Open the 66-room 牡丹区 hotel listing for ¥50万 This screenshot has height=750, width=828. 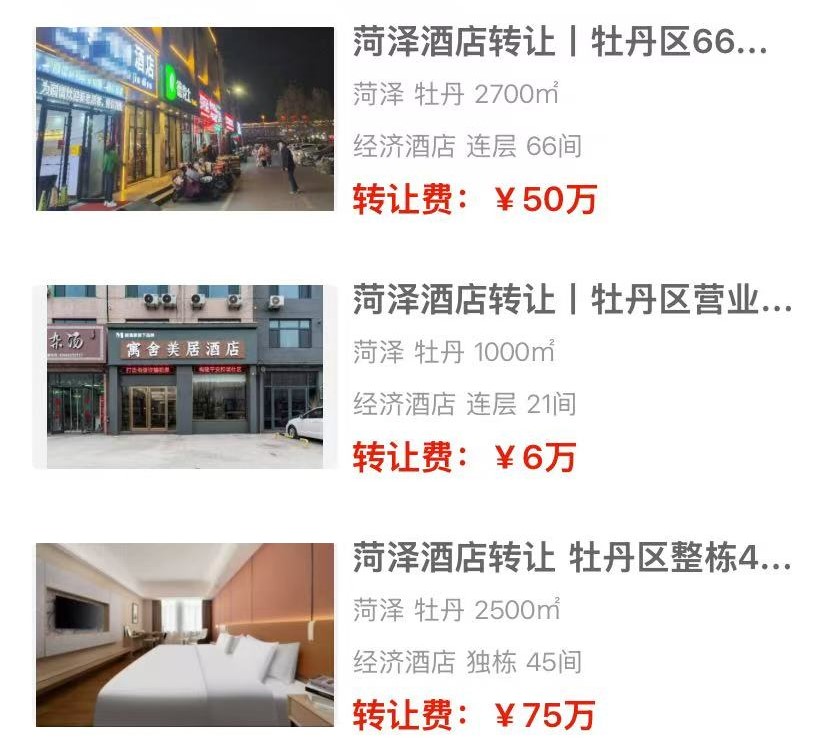pos(560,45)
